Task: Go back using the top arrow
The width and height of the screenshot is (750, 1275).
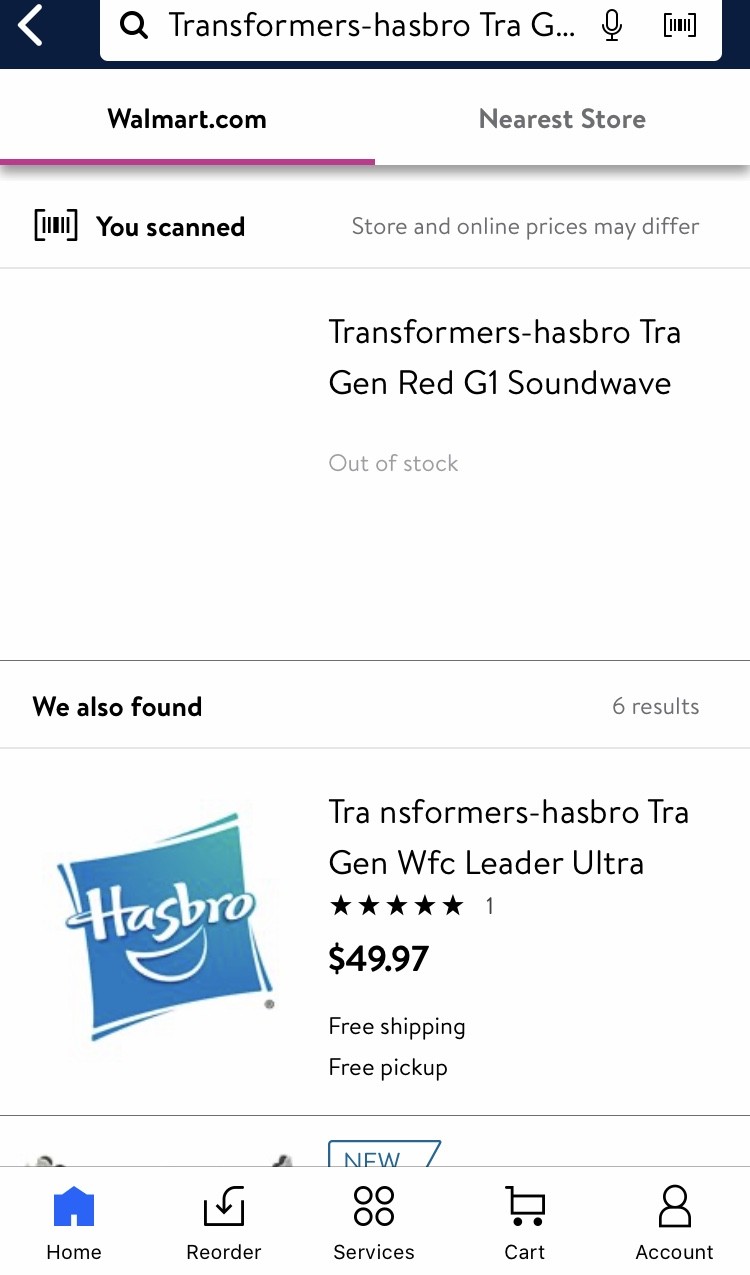Action: point(31,26)
